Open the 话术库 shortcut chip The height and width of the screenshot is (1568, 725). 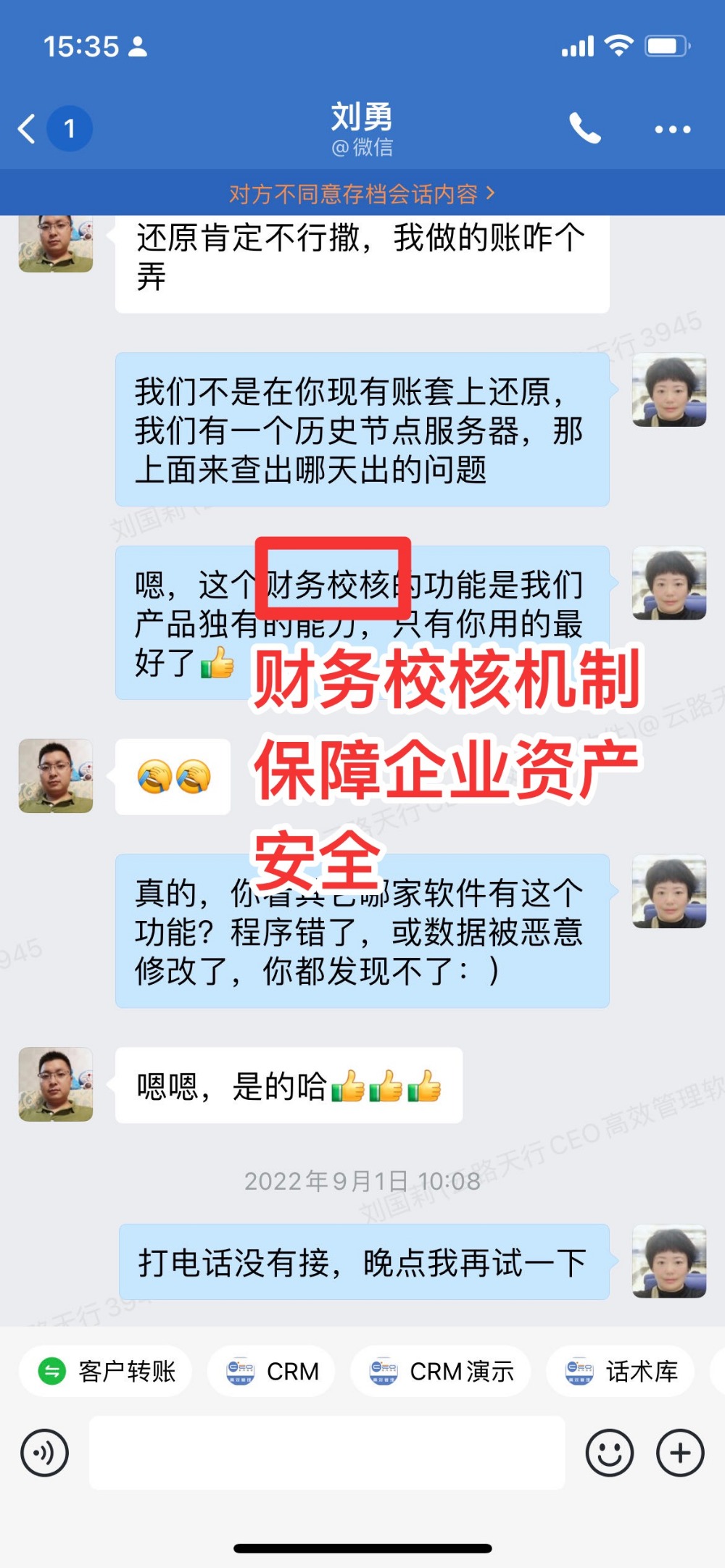(x=622, y=1371)
